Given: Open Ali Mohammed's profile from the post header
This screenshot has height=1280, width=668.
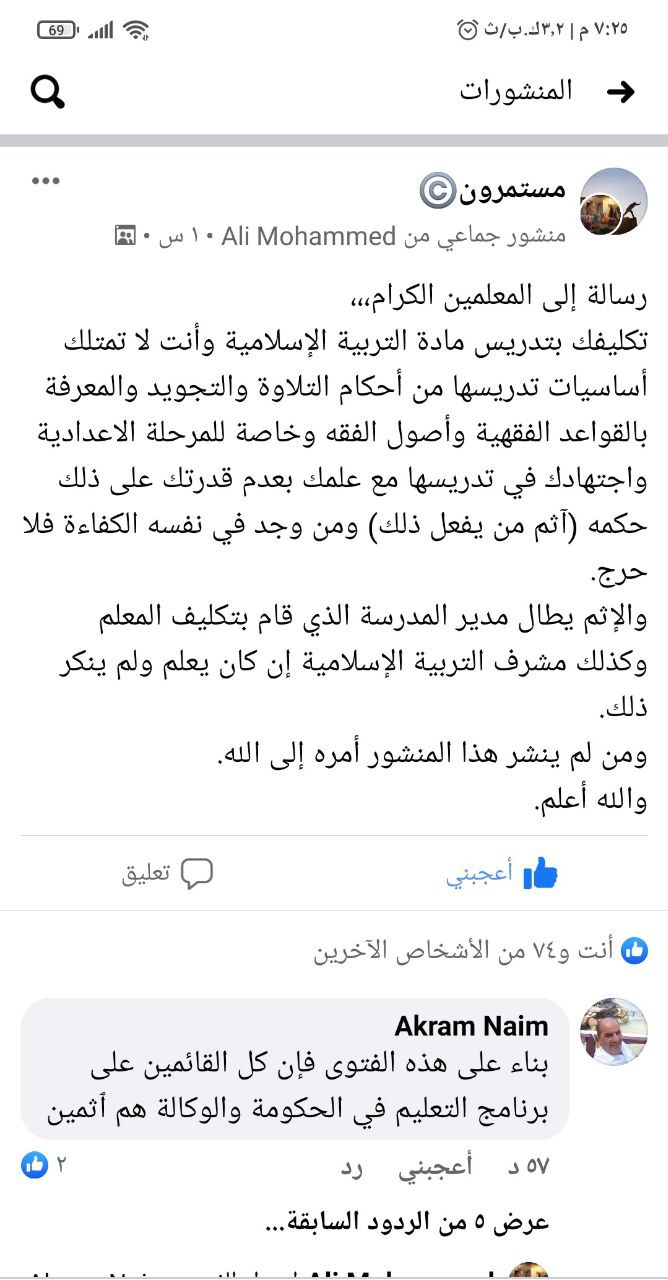Looking at the screenshot, I should (308, 237).
